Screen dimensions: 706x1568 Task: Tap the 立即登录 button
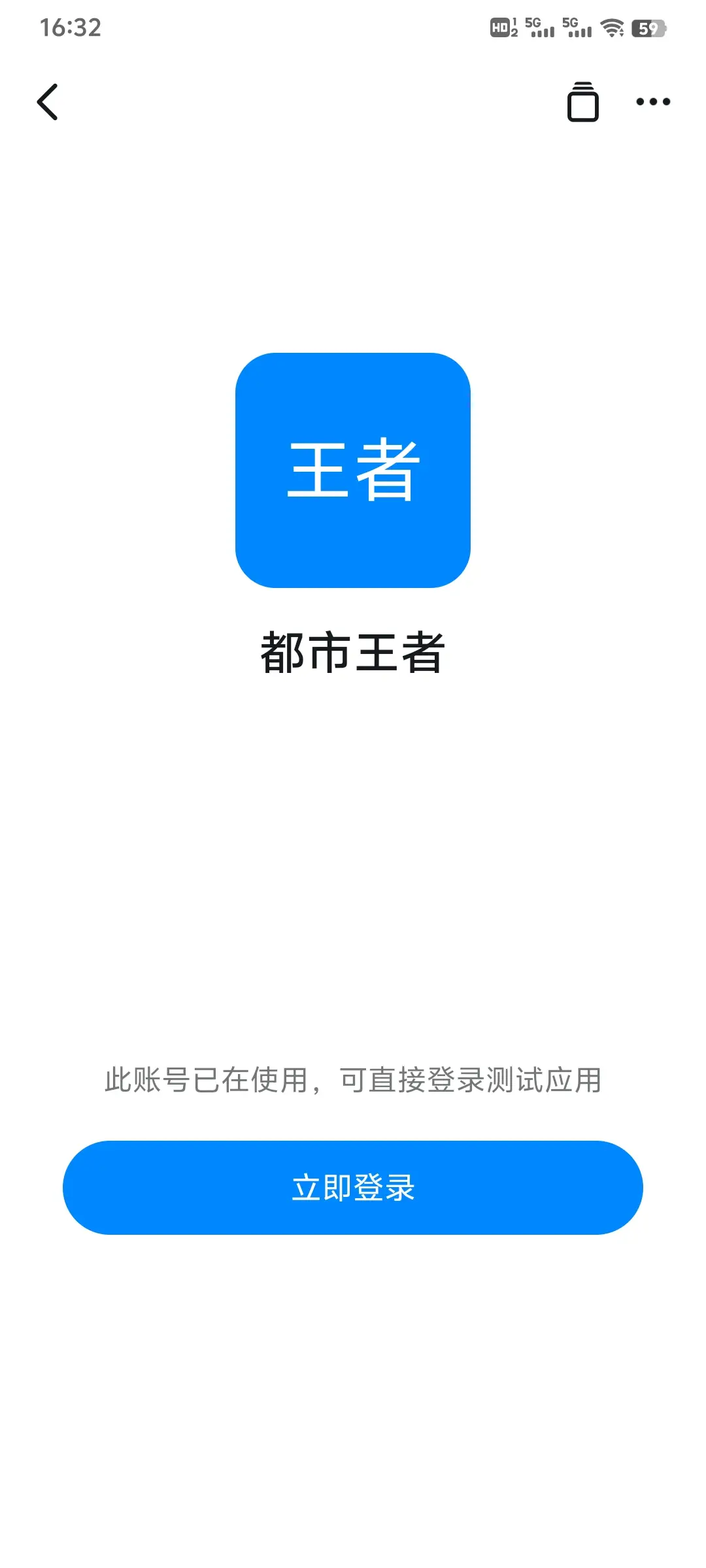pos(353,1187)
